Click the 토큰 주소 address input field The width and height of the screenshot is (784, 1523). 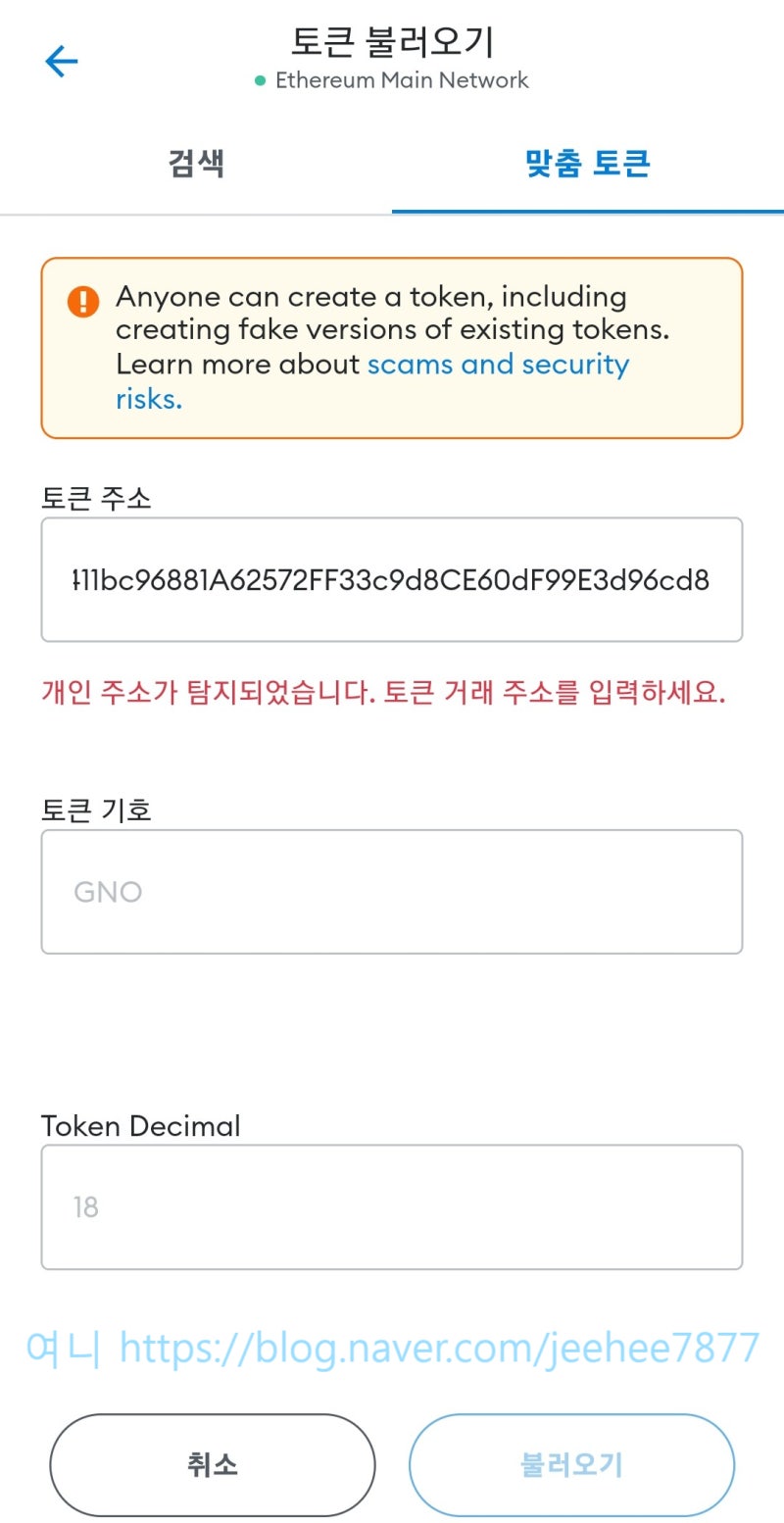coord(391,578)
